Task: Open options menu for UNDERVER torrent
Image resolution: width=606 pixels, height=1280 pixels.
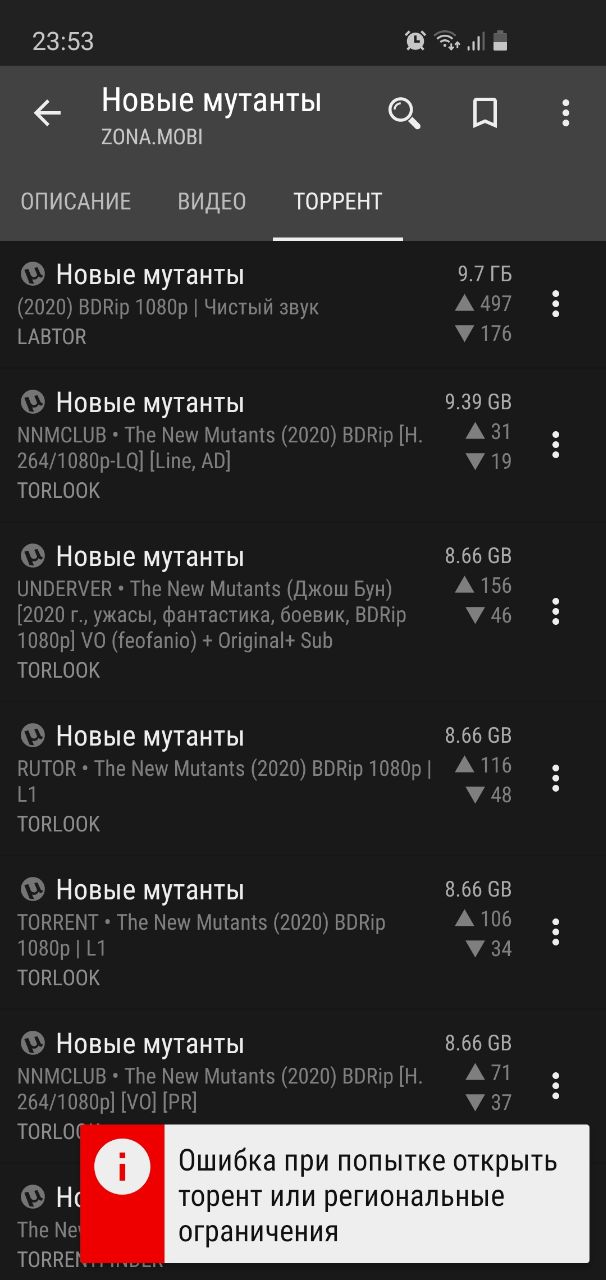Action: pos(556,612)
